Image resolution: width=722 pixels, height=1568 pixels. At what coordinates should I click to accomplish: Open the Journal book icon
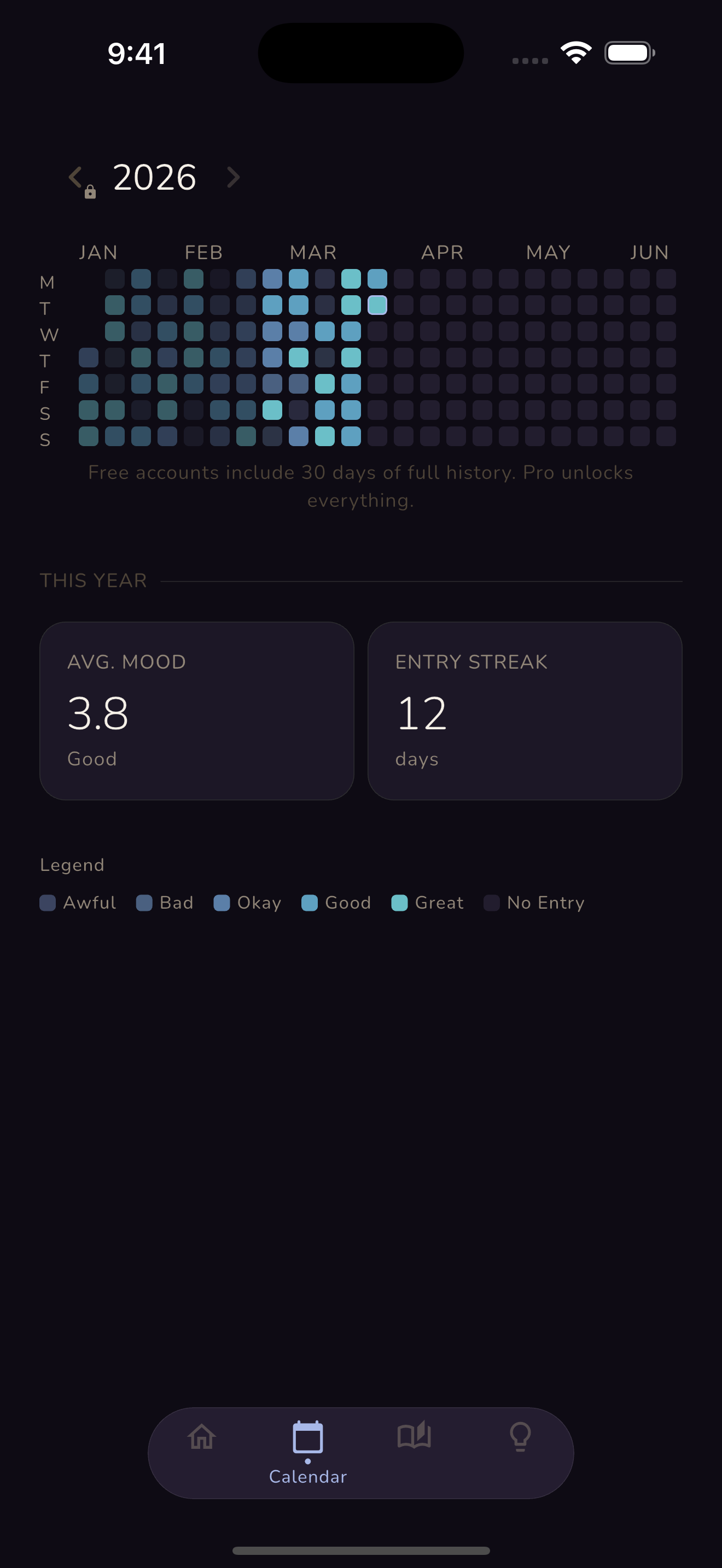[415, 1437]
